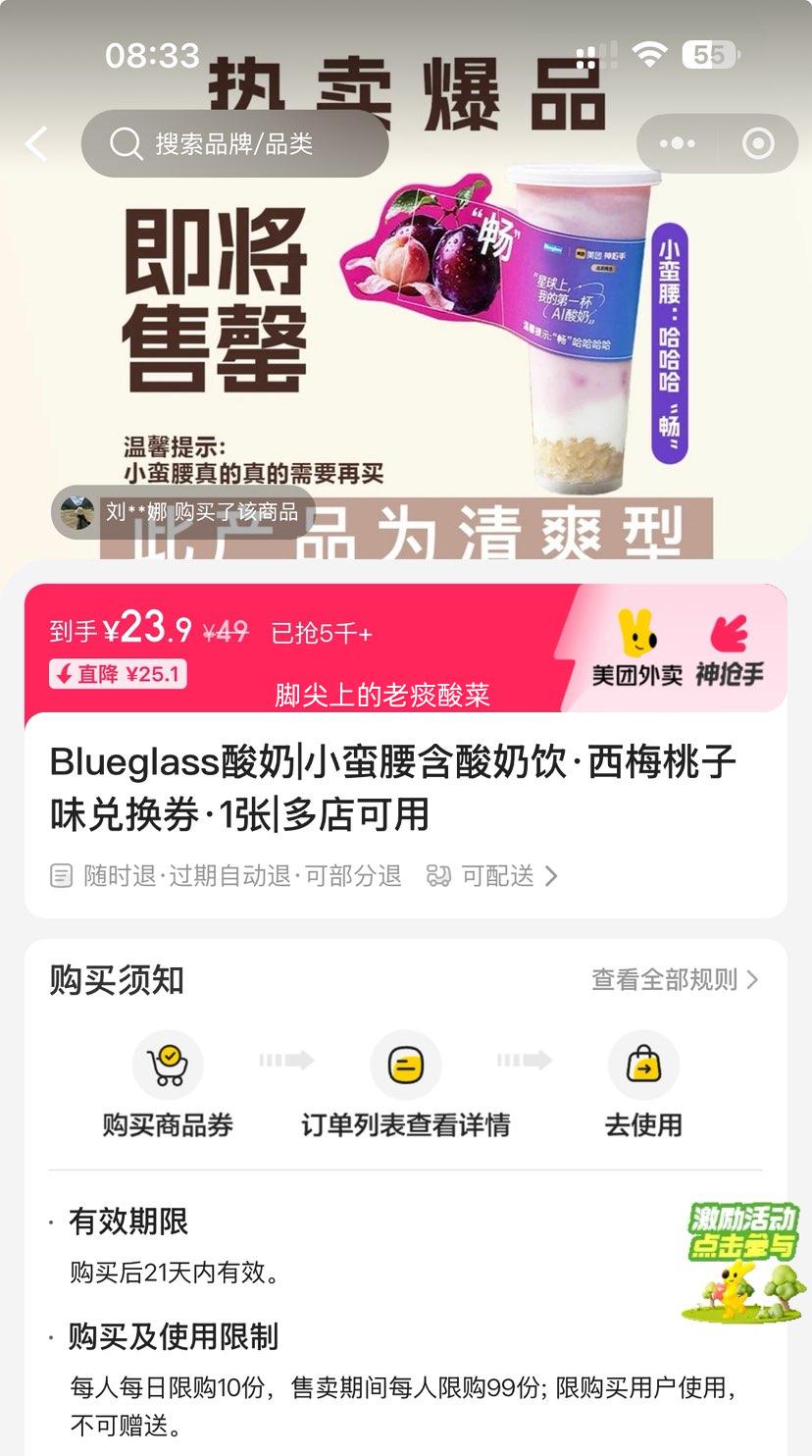Tap the 激励活动 点击参与 floating banner
The image size is (812, 1456).
tap(741, 1261)
